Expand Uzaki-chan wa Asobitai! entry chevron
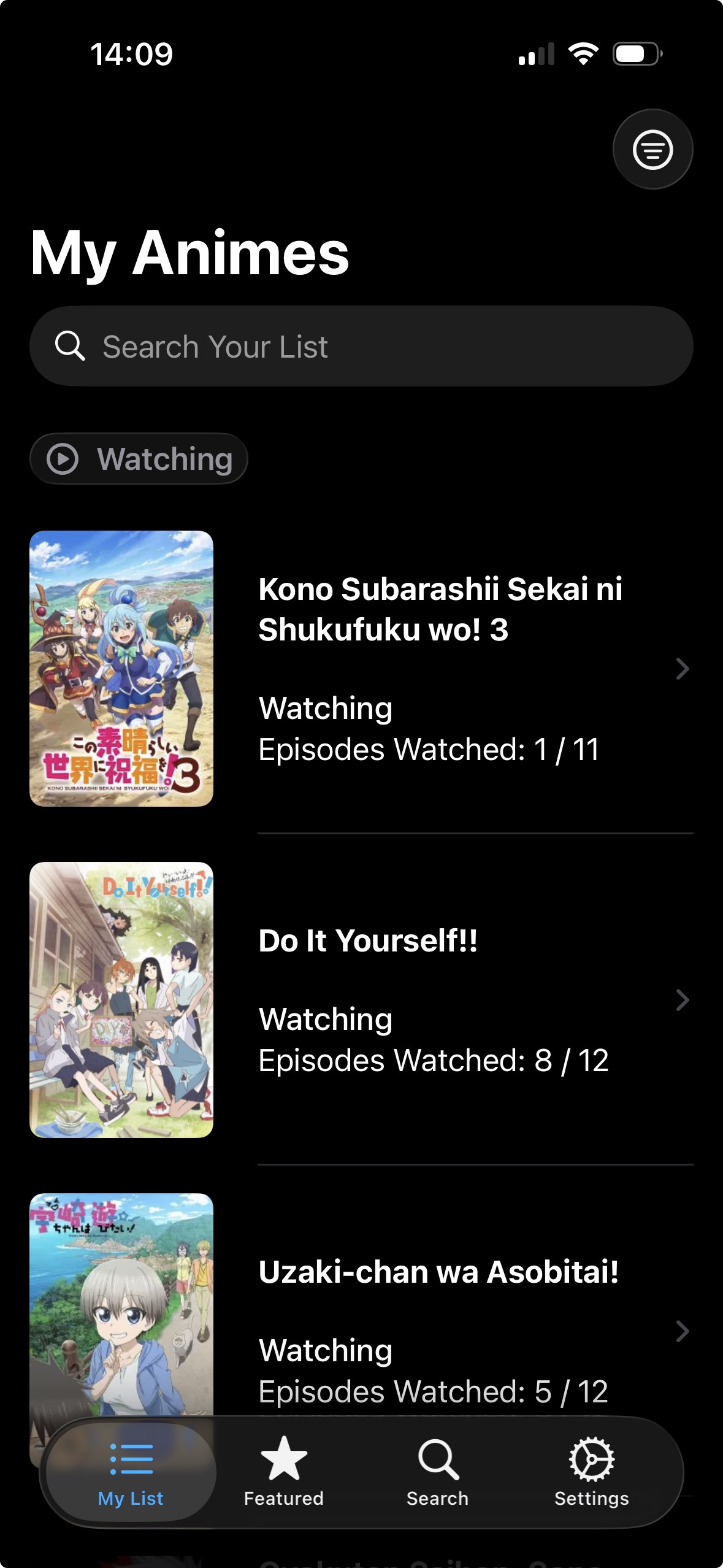Viewport: 723px width, 1568px height. [x=681, y=1331]
